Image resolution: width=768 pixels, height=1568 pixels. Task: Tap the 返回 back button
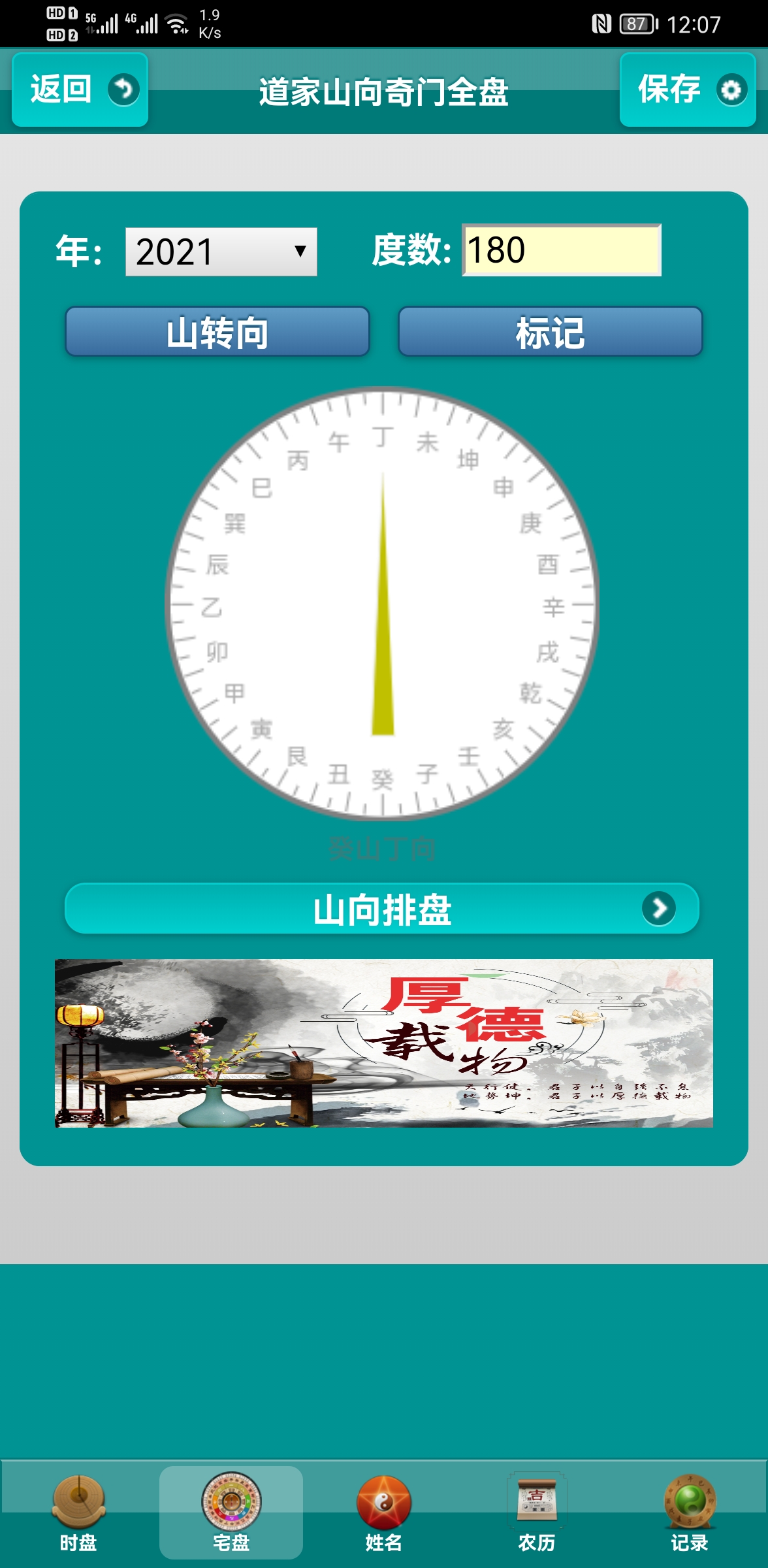(80, 90)
